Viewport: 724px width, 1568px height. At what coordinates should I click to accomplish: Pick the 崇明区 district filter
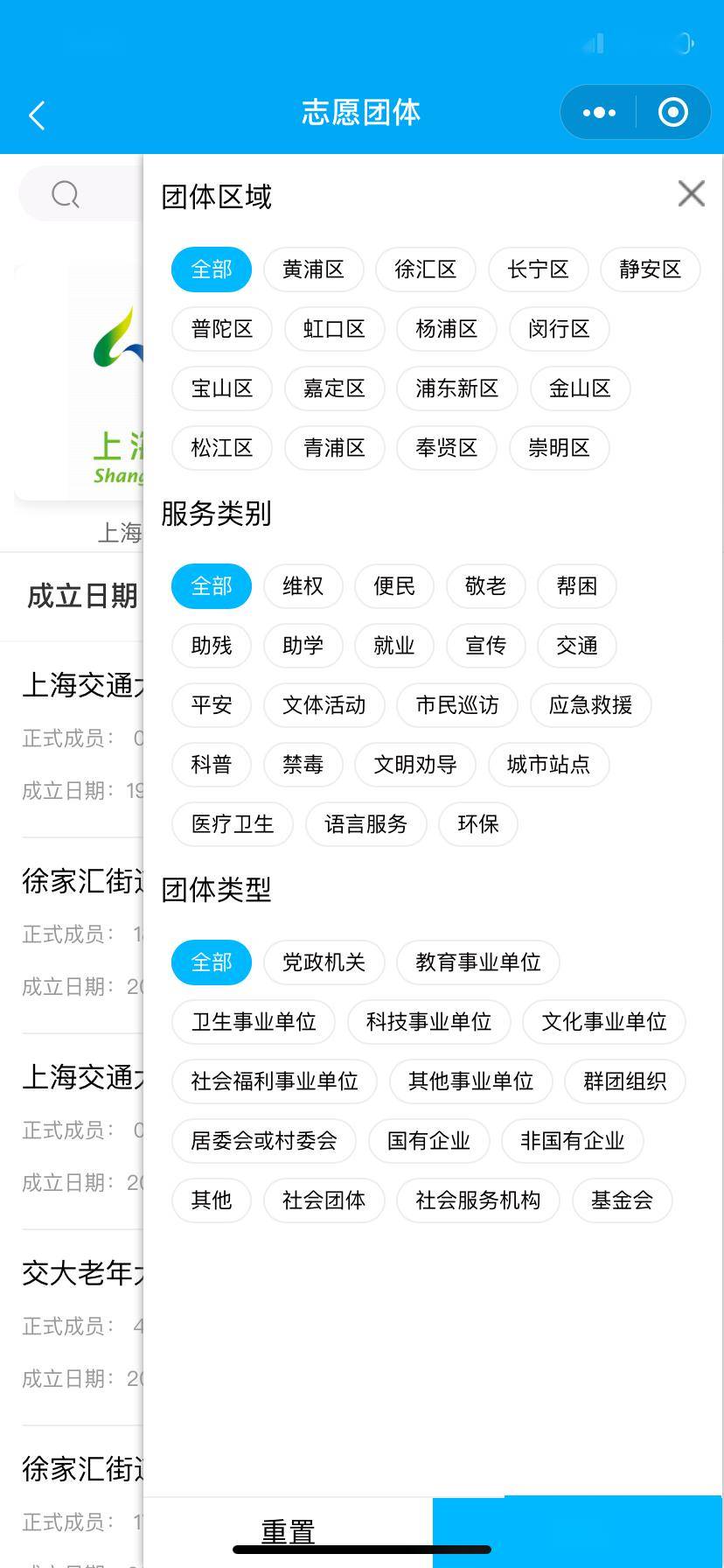coord(560,448)
